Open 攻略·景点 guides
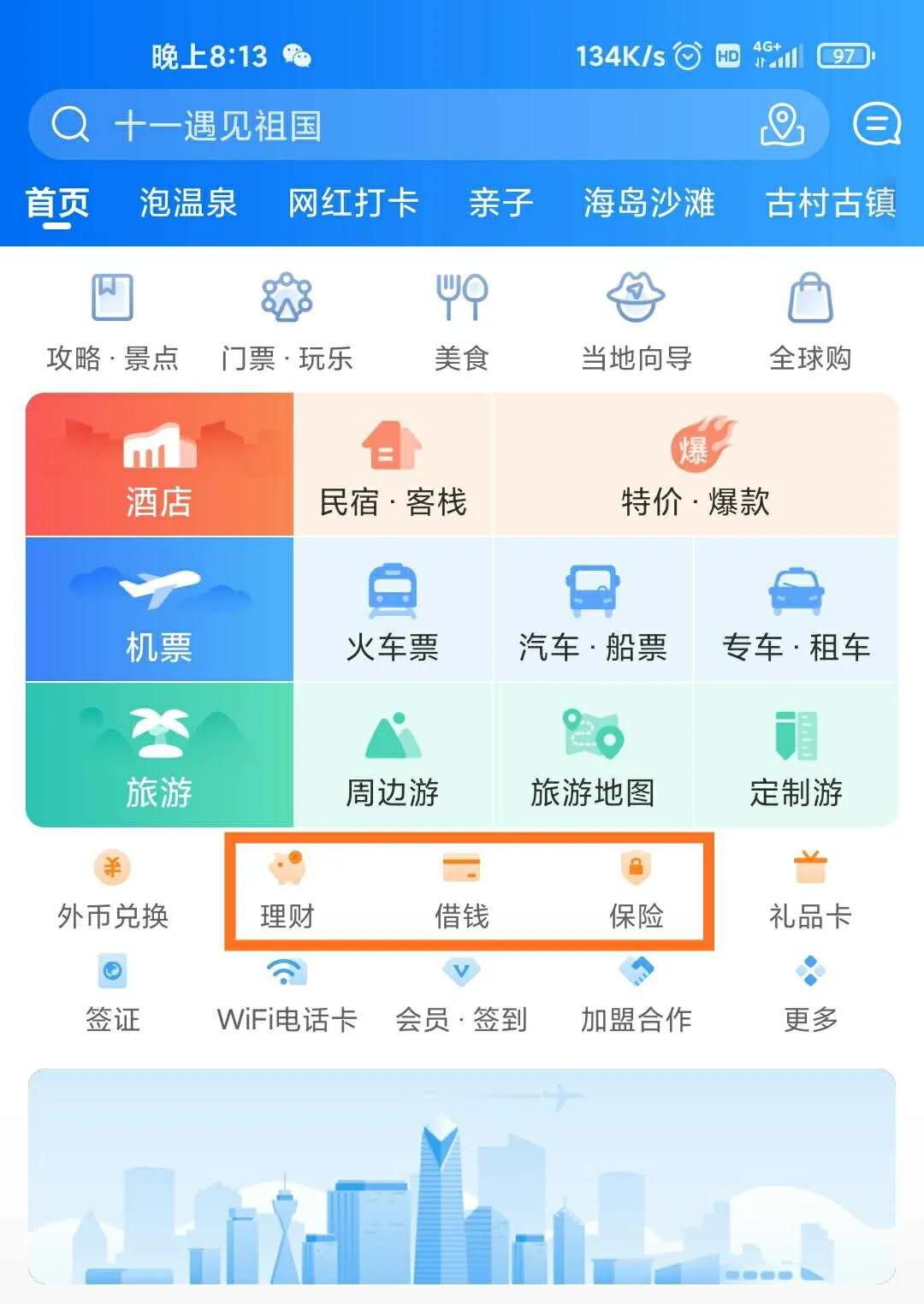The image size is (924, 1304). click(112, 323)
